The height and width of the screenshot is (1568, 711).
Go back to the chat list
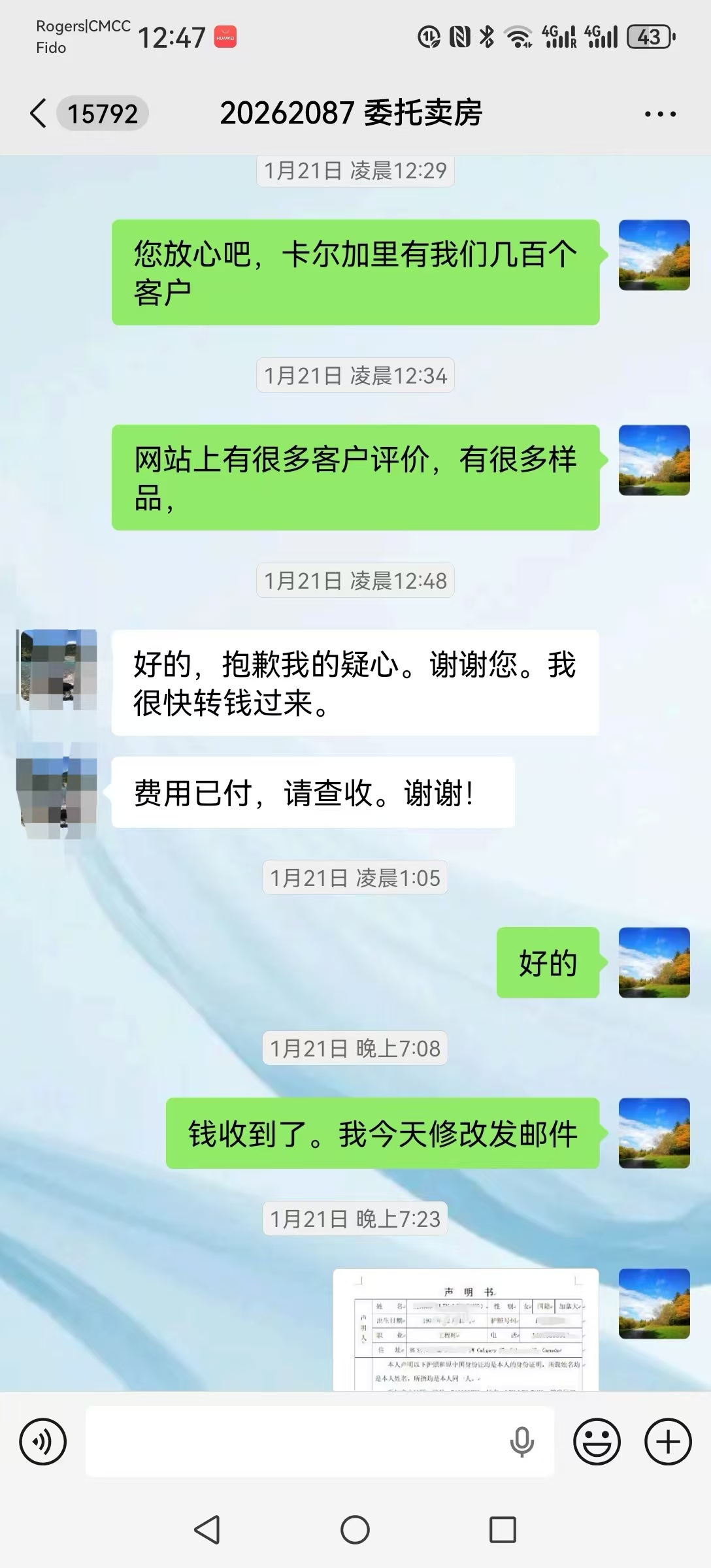[x=39, y=114]
